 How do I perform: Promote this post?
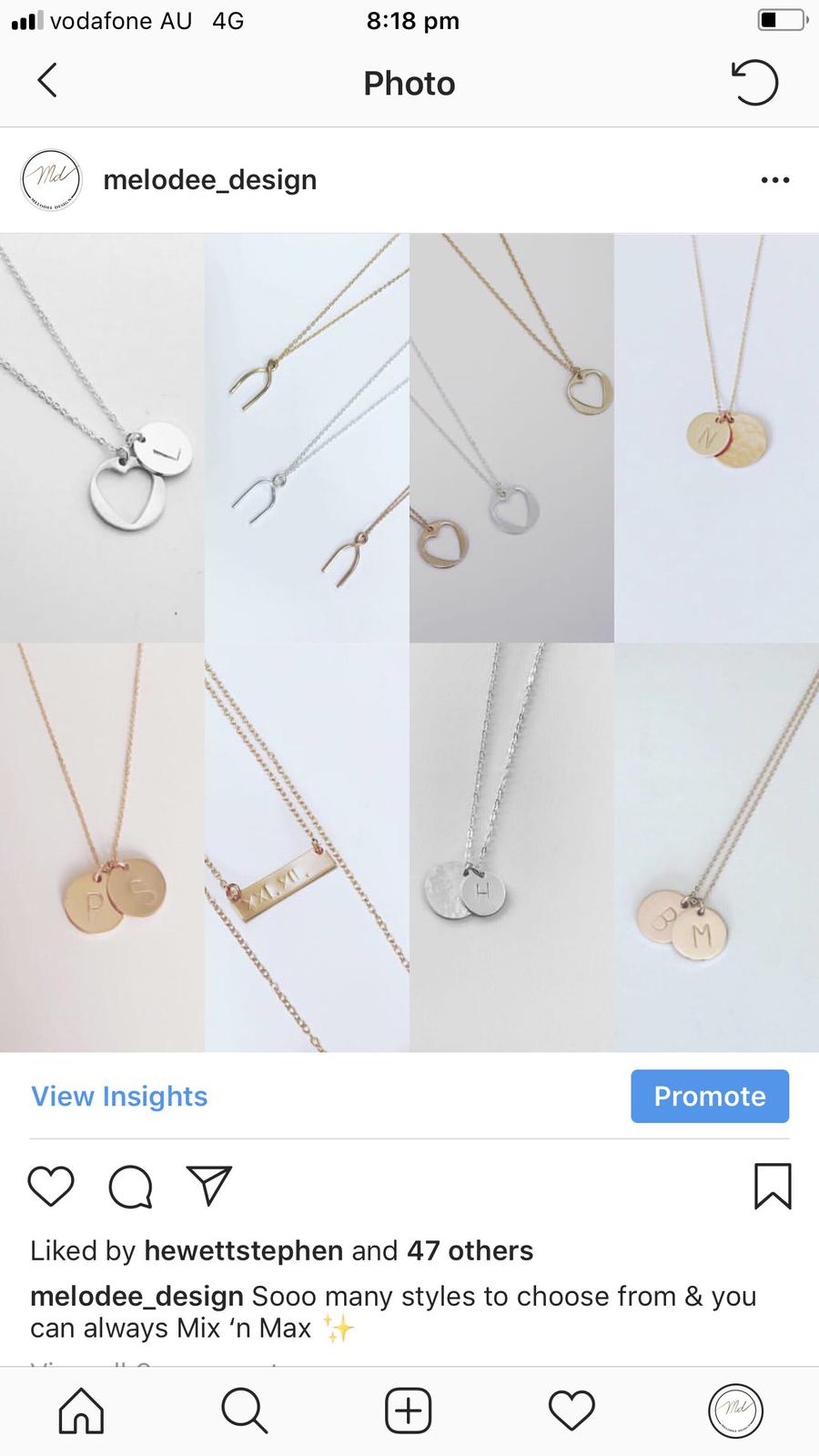point(709,1096)
